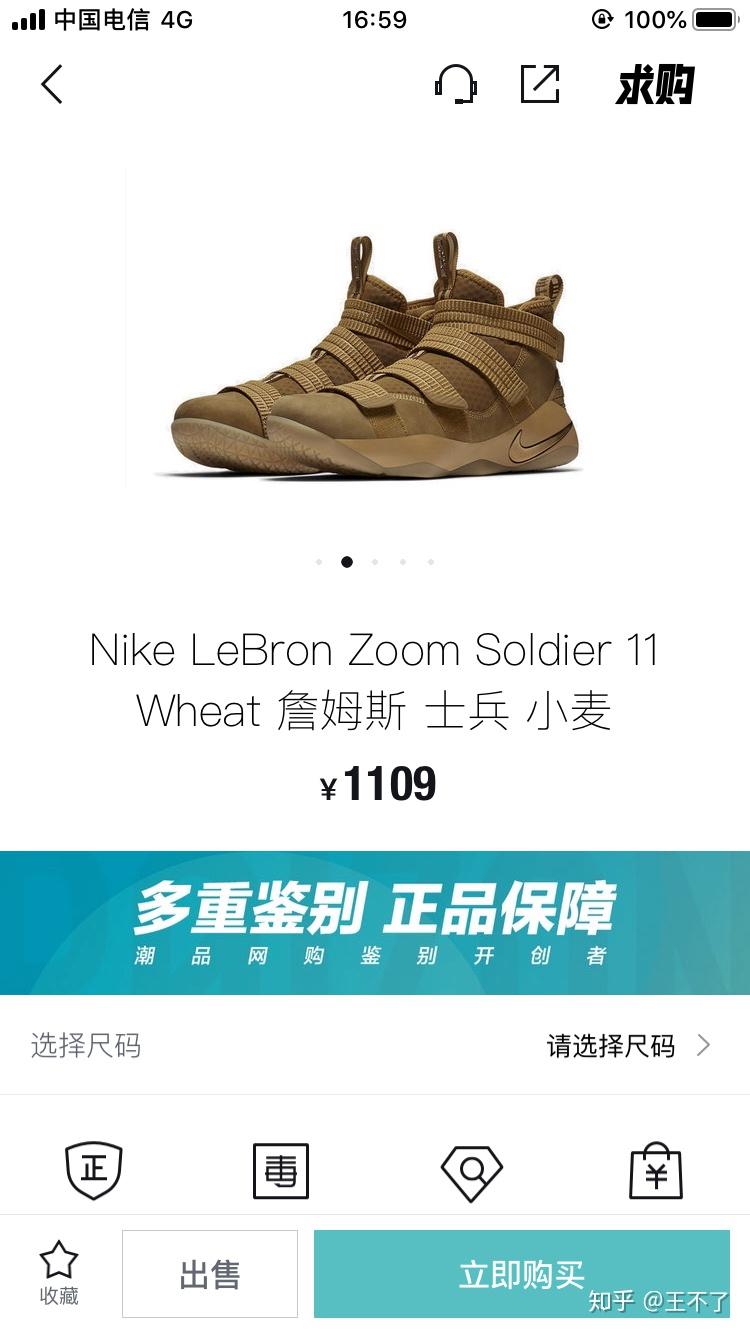Add to favorites with 收藏 star
The width and height of the screenshot is (750, 1334).
[x=59, y=1273]
